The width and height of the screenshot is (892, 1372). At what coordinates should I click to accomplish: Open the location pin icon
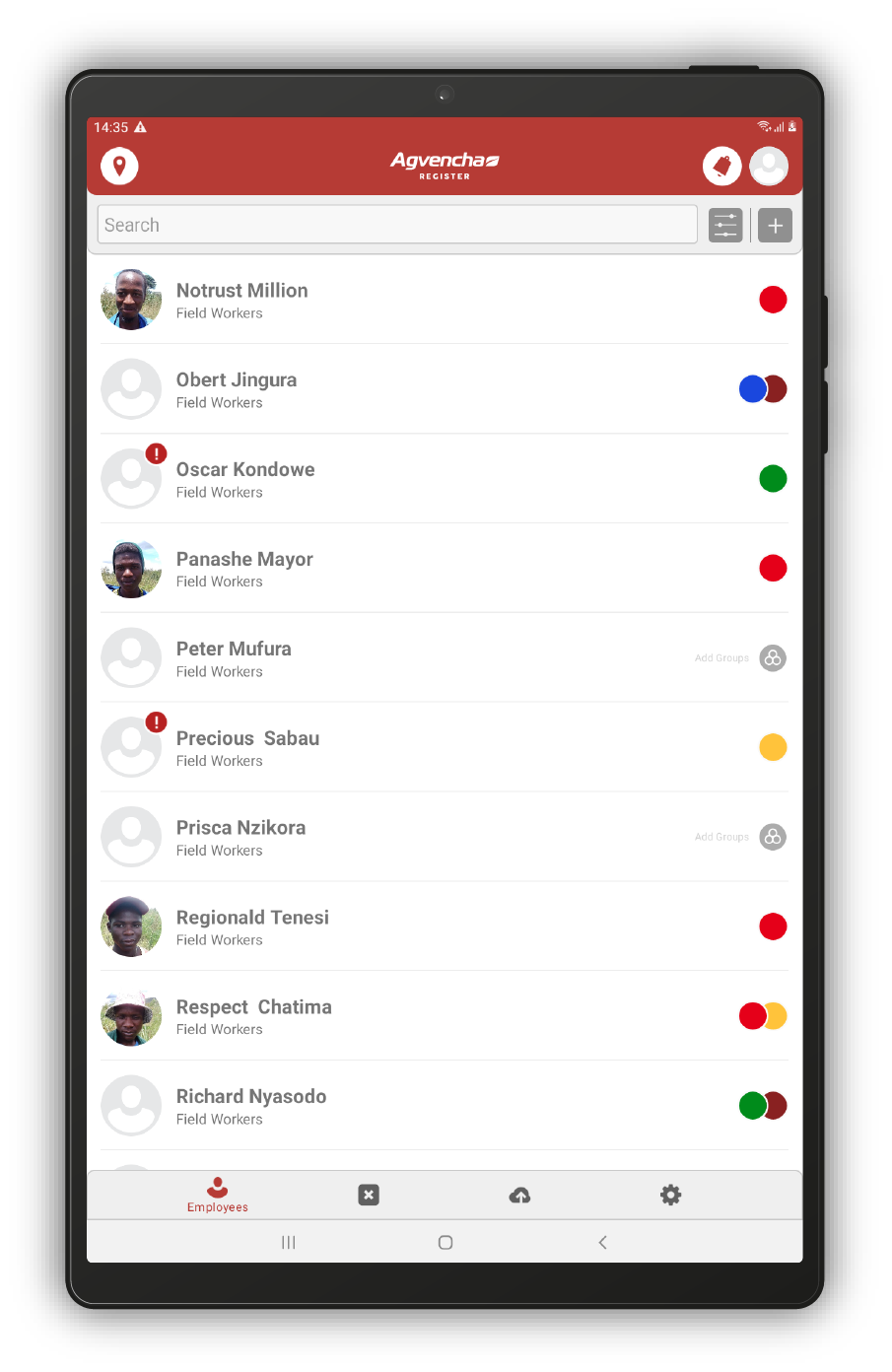pyautogui.click(x=119, y=166)
